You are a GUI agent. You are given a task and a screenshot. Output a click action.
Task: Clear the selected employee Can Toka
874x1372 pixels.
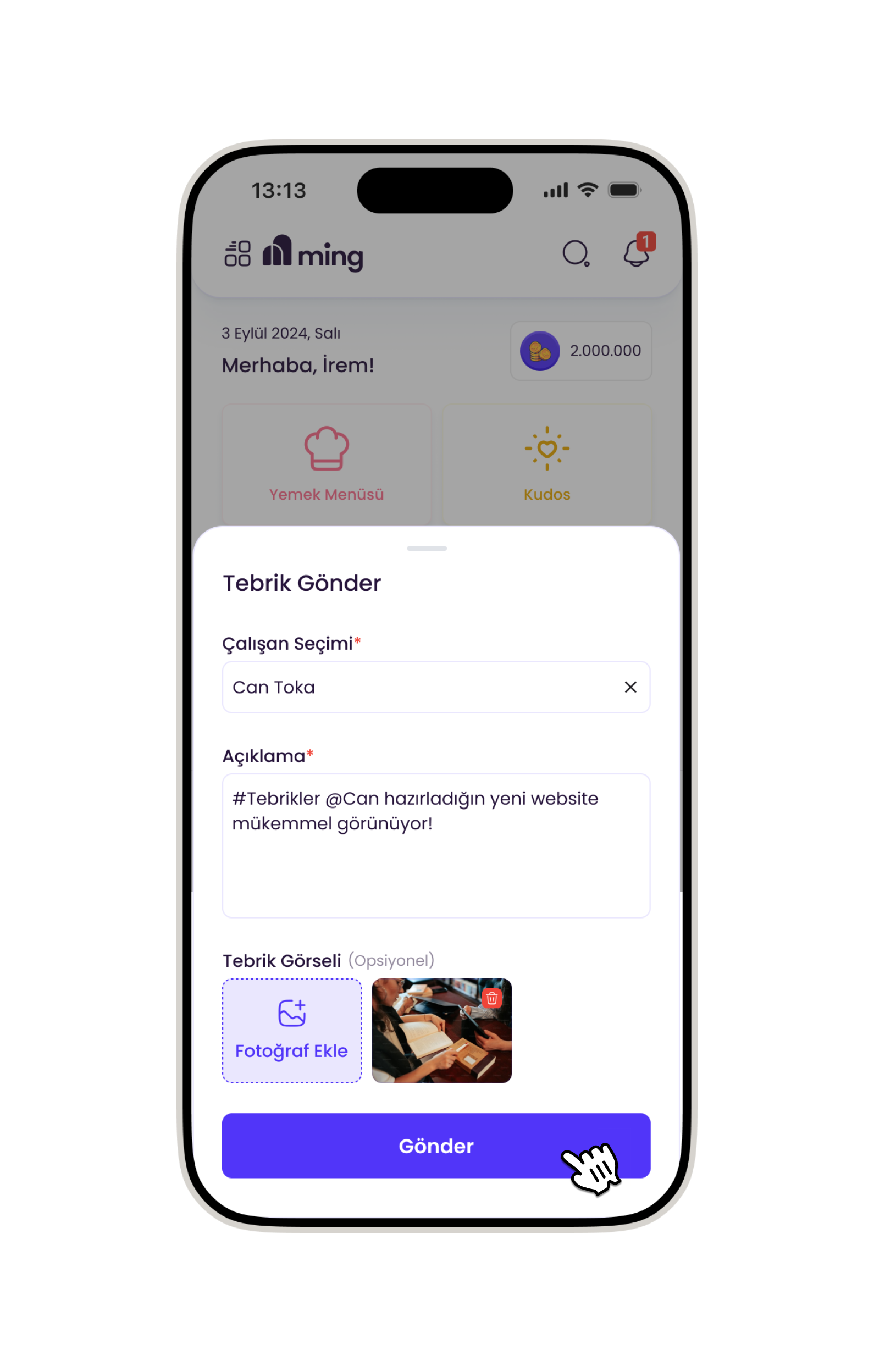tap(630, 687)
